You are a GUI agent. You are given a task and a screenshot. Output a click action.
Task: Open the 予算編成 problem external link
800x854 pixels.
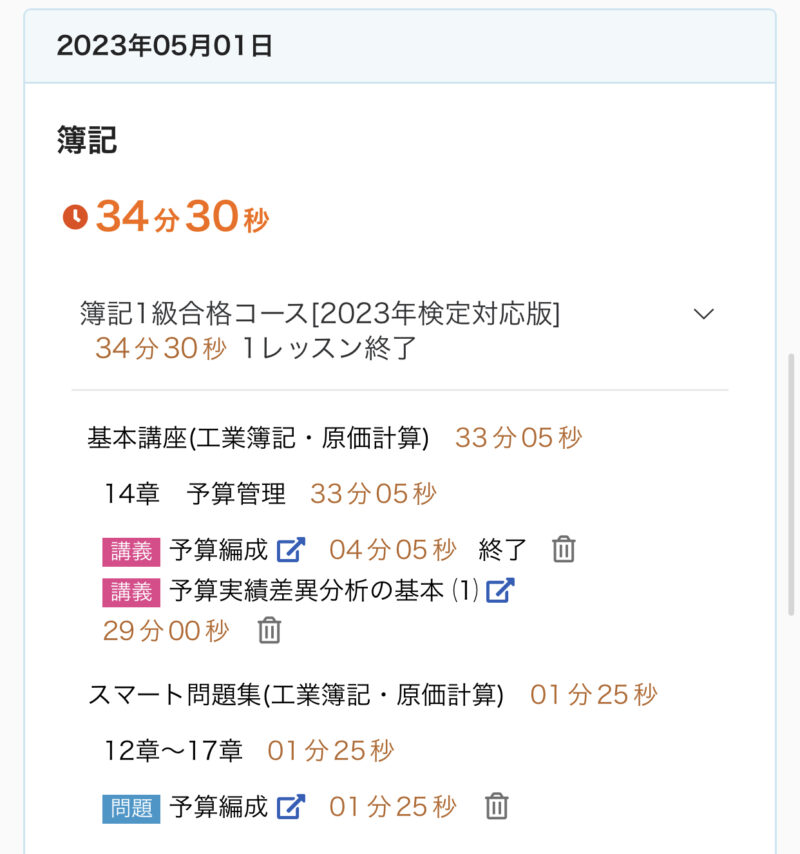pos(291,807)
